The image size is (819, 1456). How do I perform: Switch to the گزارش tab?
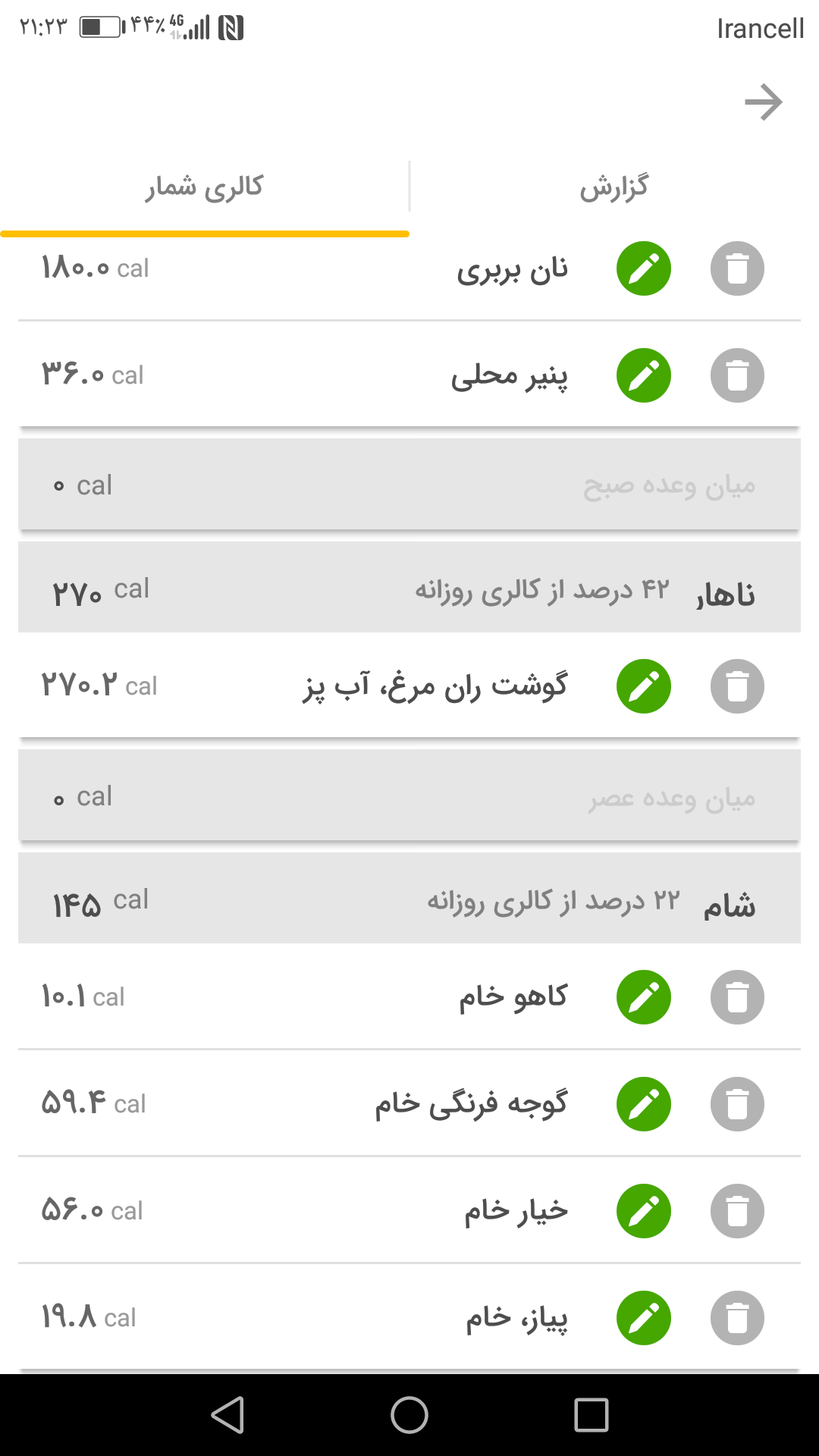pyautogui.click(x=614, y=187)
